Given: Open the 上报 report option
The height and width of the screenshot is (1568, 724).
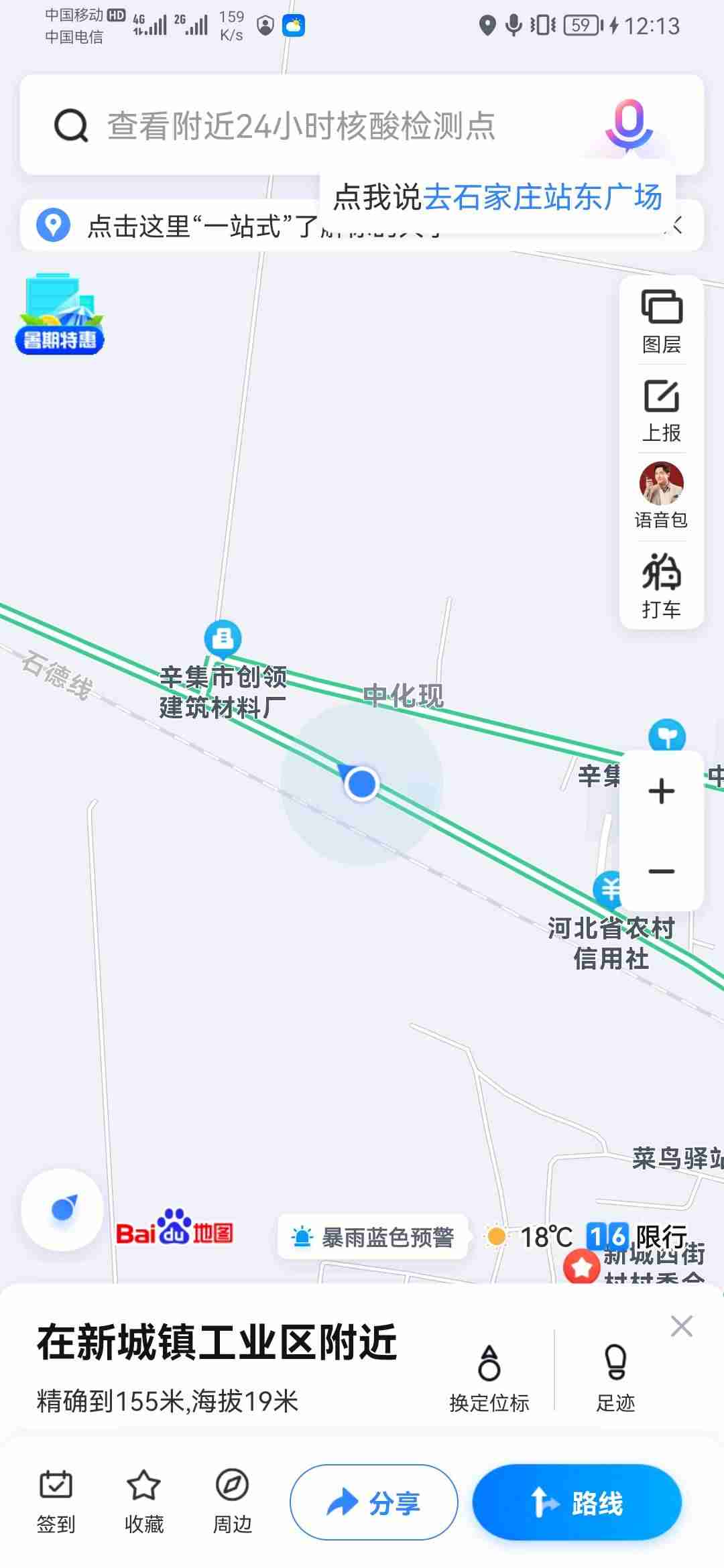Looking at the screenshot, I should click(x=661, y=410).
